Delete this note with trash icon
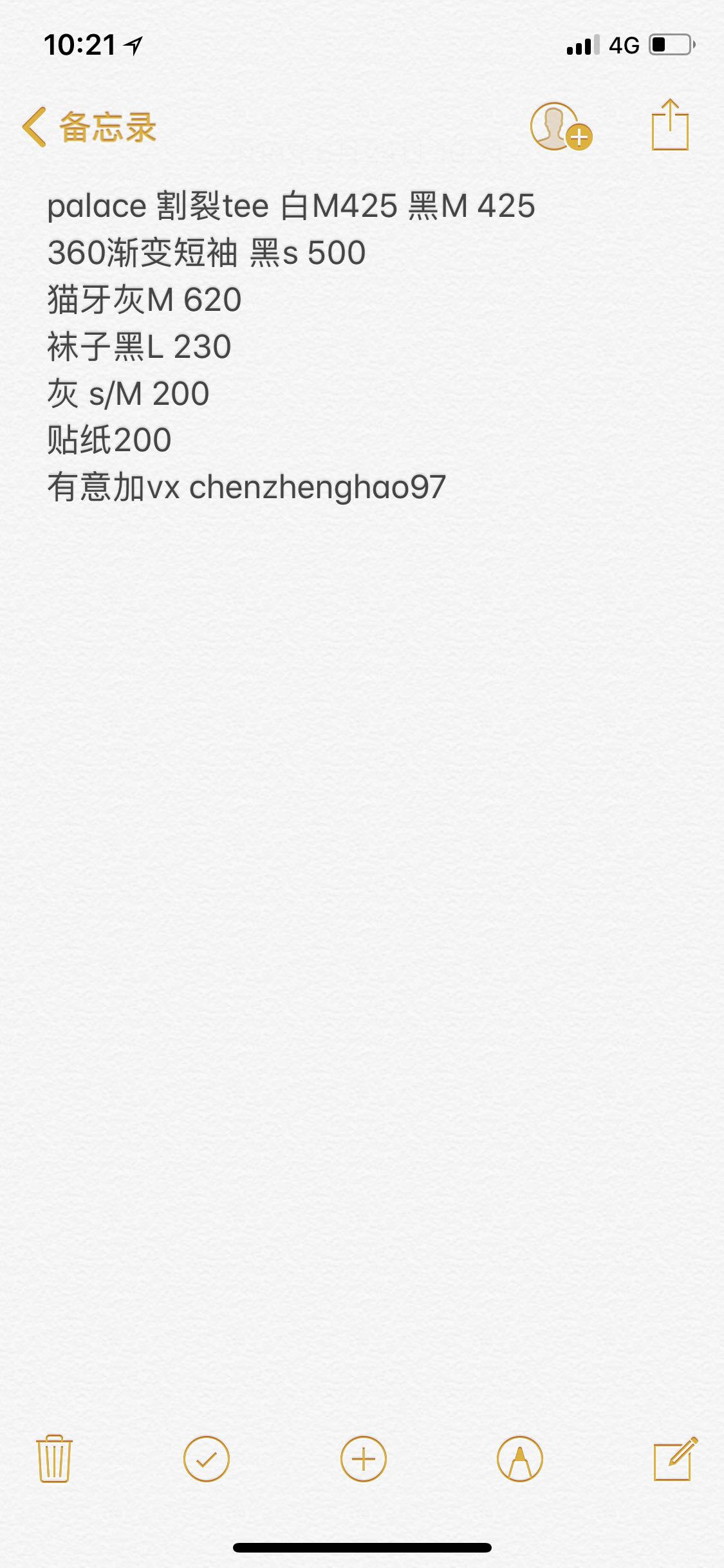 point(55,1459)
